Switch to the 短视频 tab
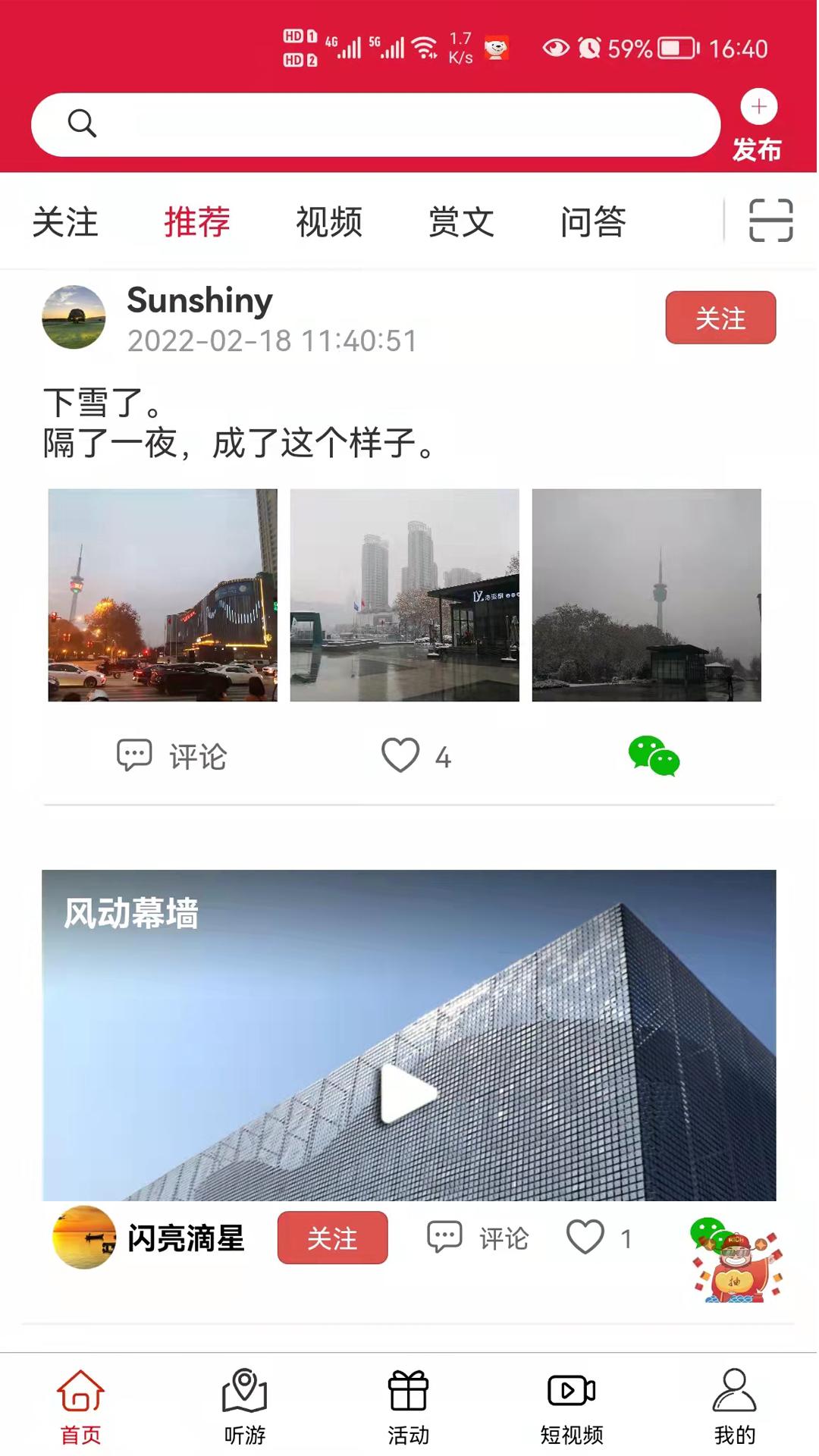Screen dimensions: 819x1456 coord(572,1407)
